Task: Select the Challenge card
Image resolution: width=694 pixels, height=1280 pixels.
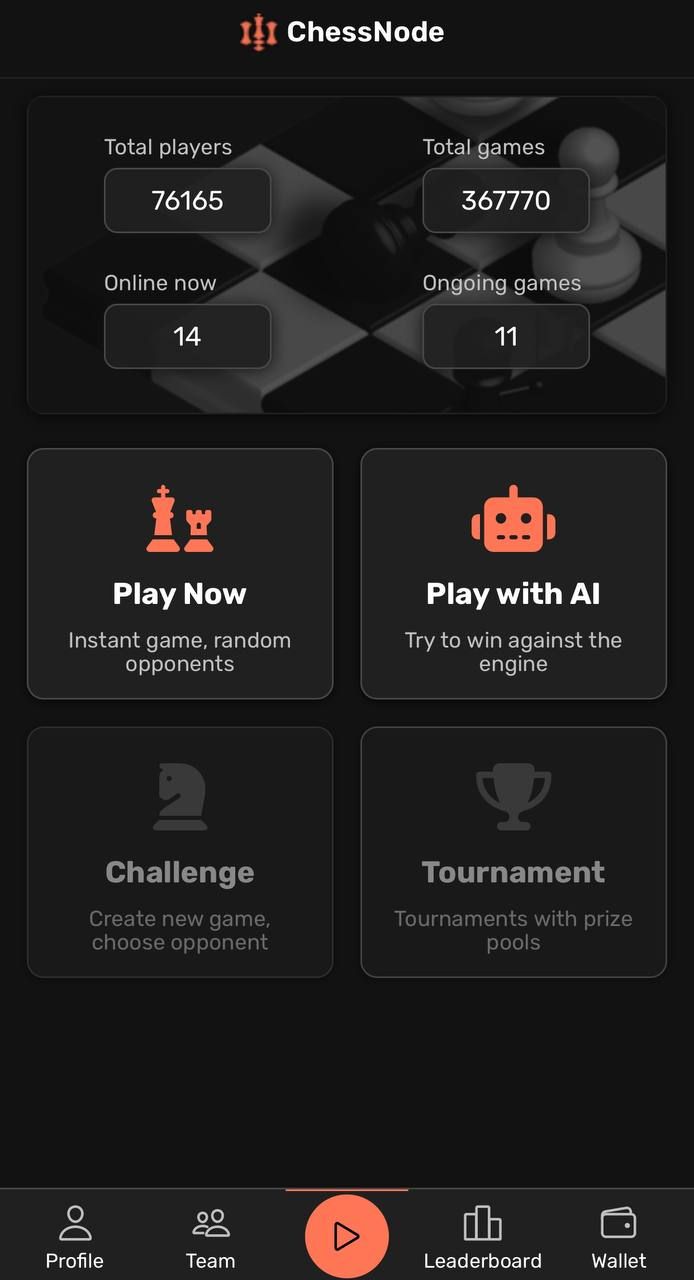Action: click(180, 851)
